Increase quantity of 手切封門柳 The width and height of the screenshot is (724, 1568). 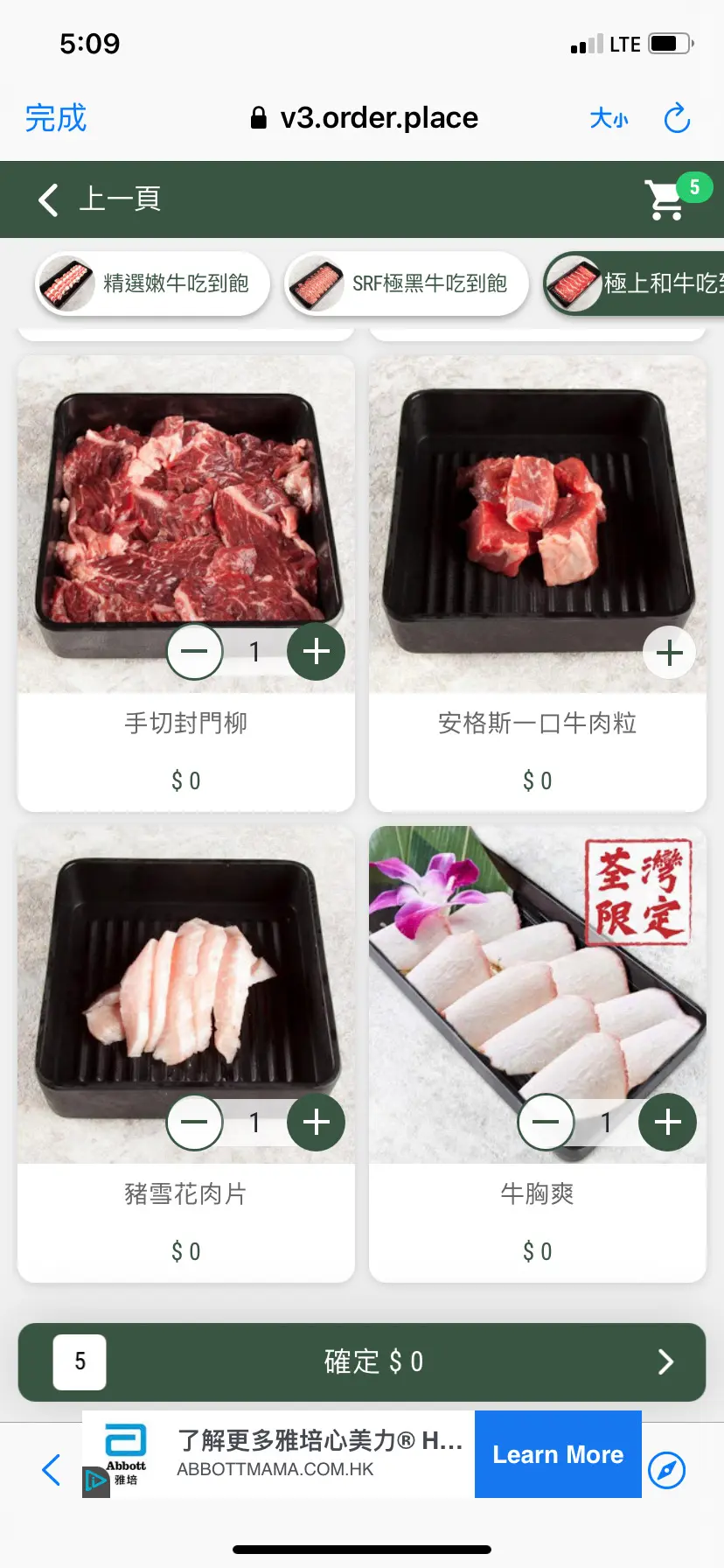click(x=316, y=652)
